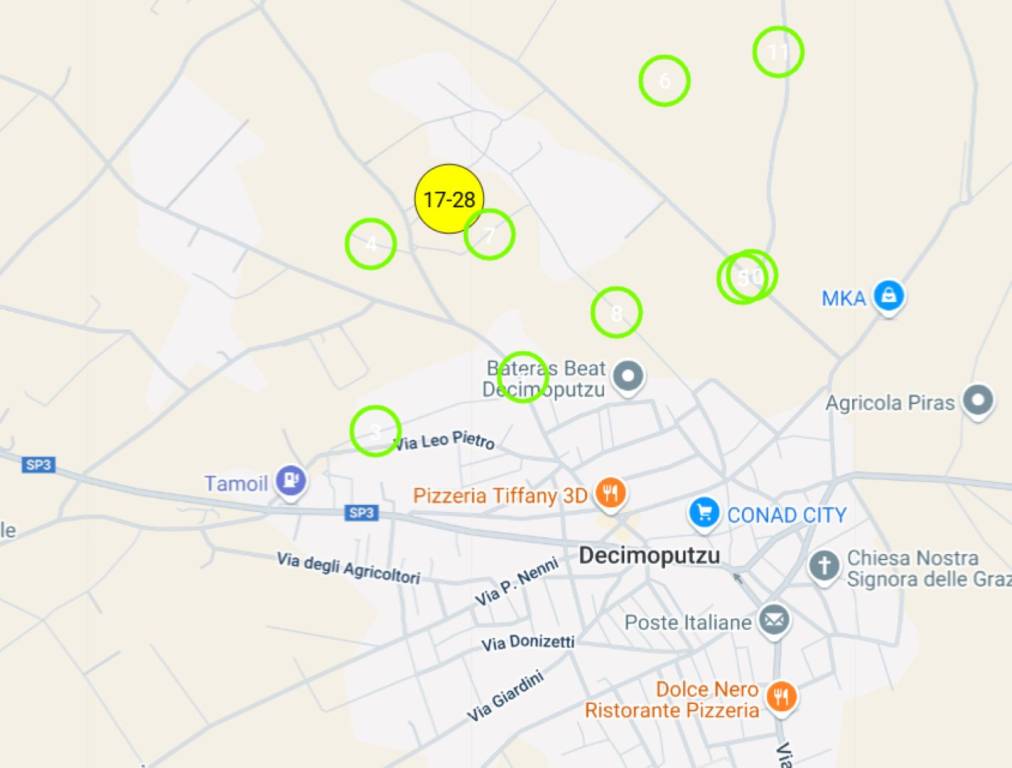1012x768 pixels.
Task: Open Pizzeria Tiffany 3D restaurant pin
Action: (609, 492)
